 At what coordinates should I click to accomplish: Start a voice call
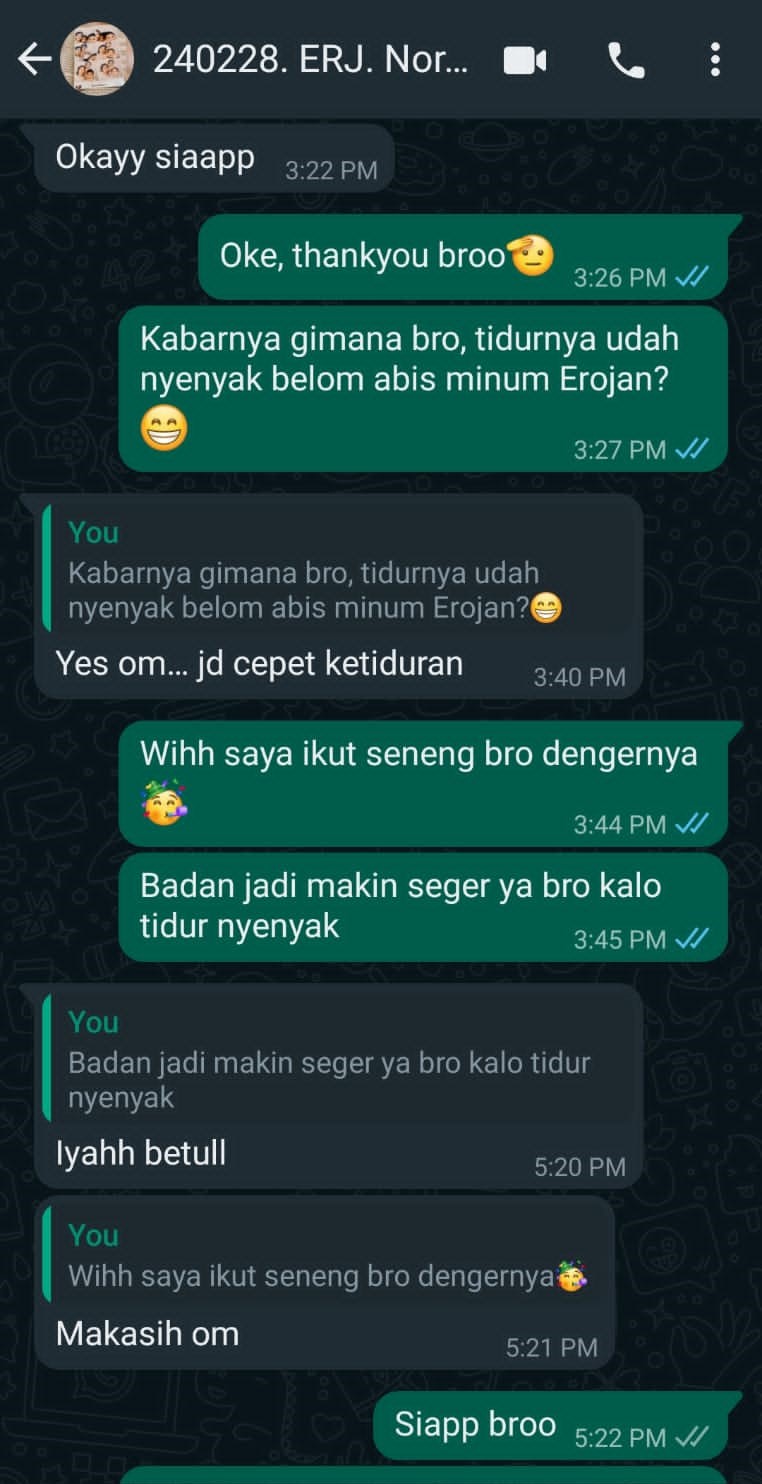pyautogui.click(x=626, y=61)
